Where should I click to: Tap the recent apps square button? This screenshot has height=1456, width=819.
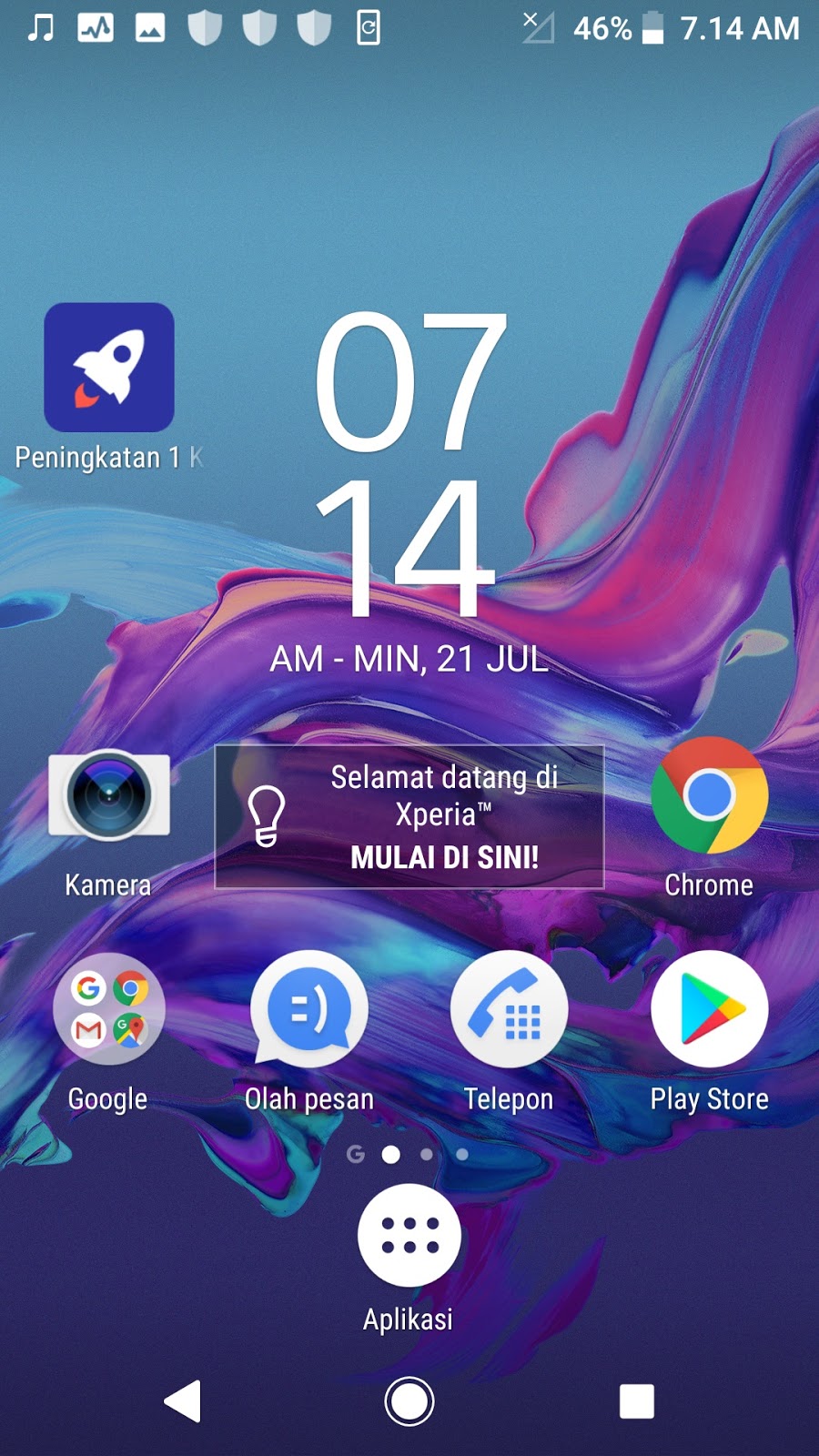(x=637, y=1401)
